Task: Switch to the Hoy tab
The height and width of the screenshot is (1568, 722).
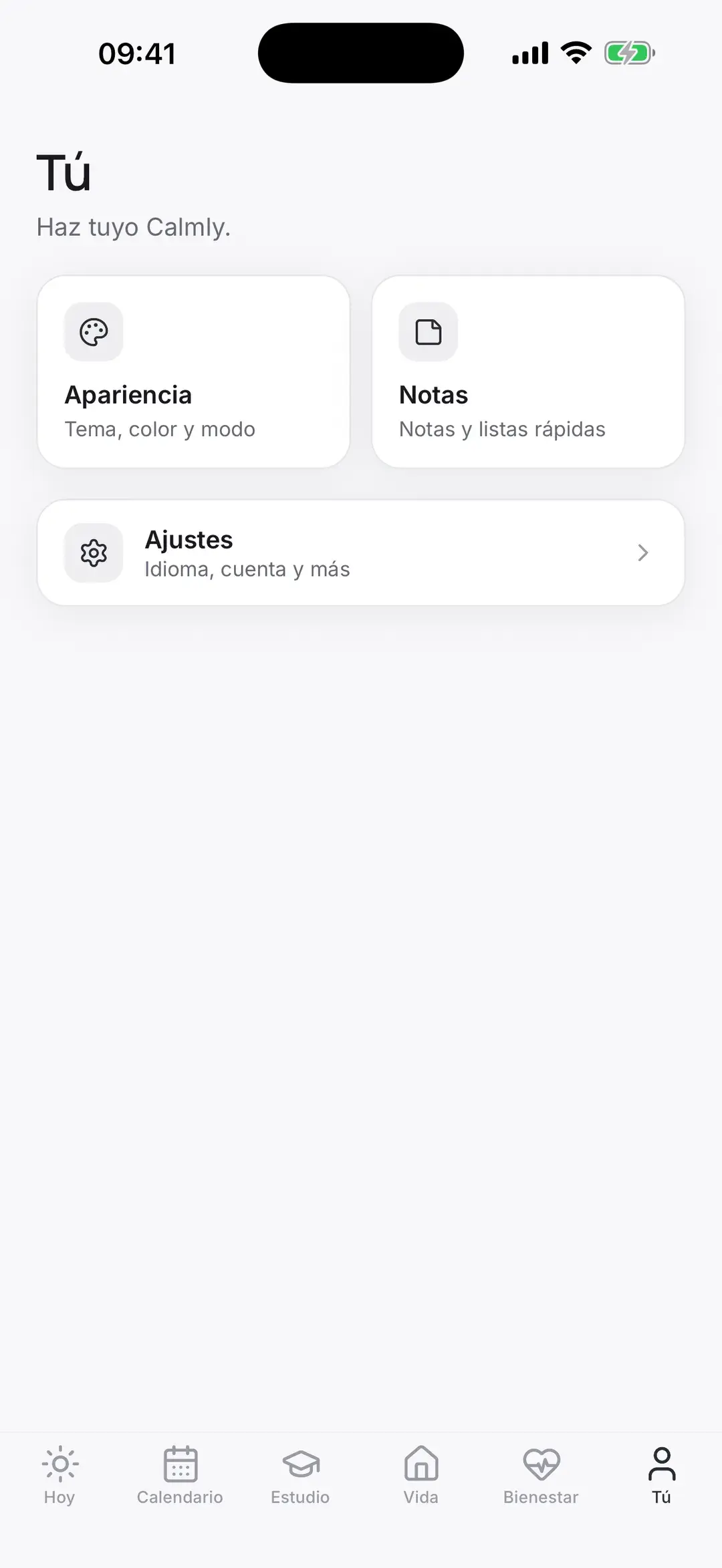Action: point(60,1475)
